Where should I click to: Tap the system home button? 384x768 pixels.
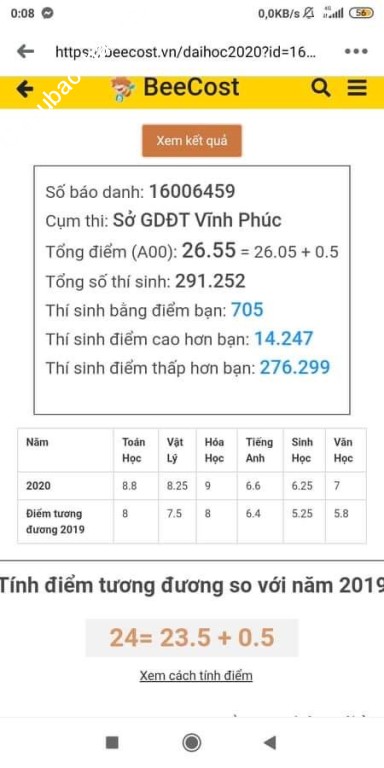click(x=192, y=743)
